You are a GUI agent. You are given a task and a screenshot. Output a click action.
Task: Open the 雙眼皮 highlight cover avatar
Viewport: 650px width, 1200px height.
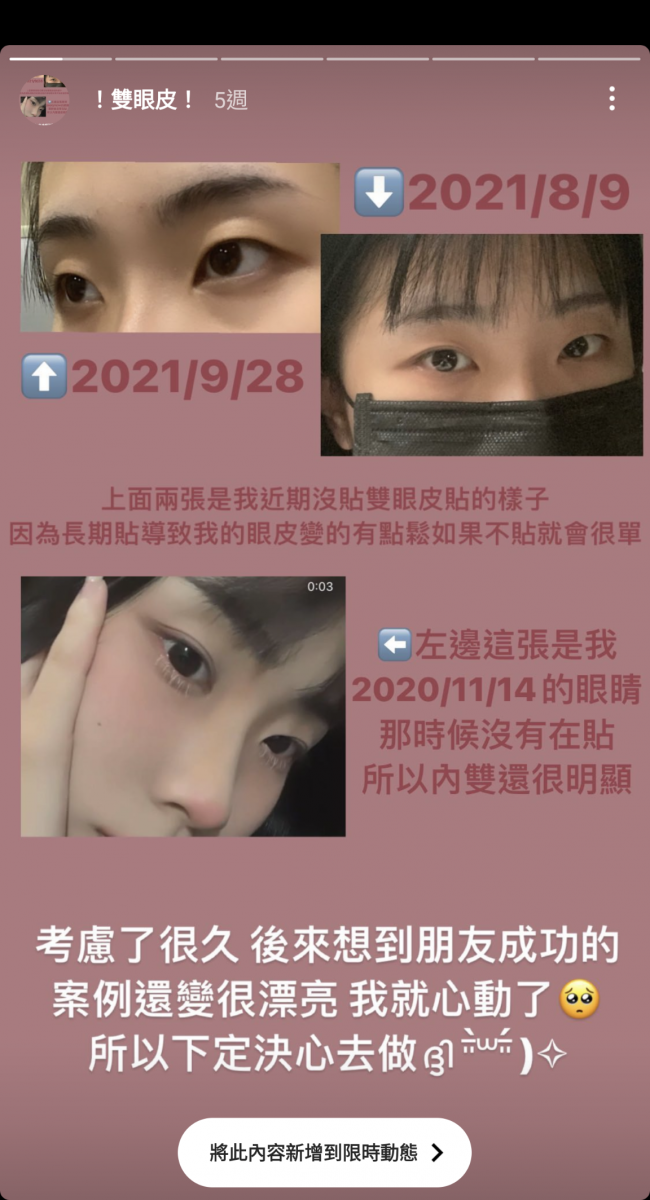coord(44,100)
